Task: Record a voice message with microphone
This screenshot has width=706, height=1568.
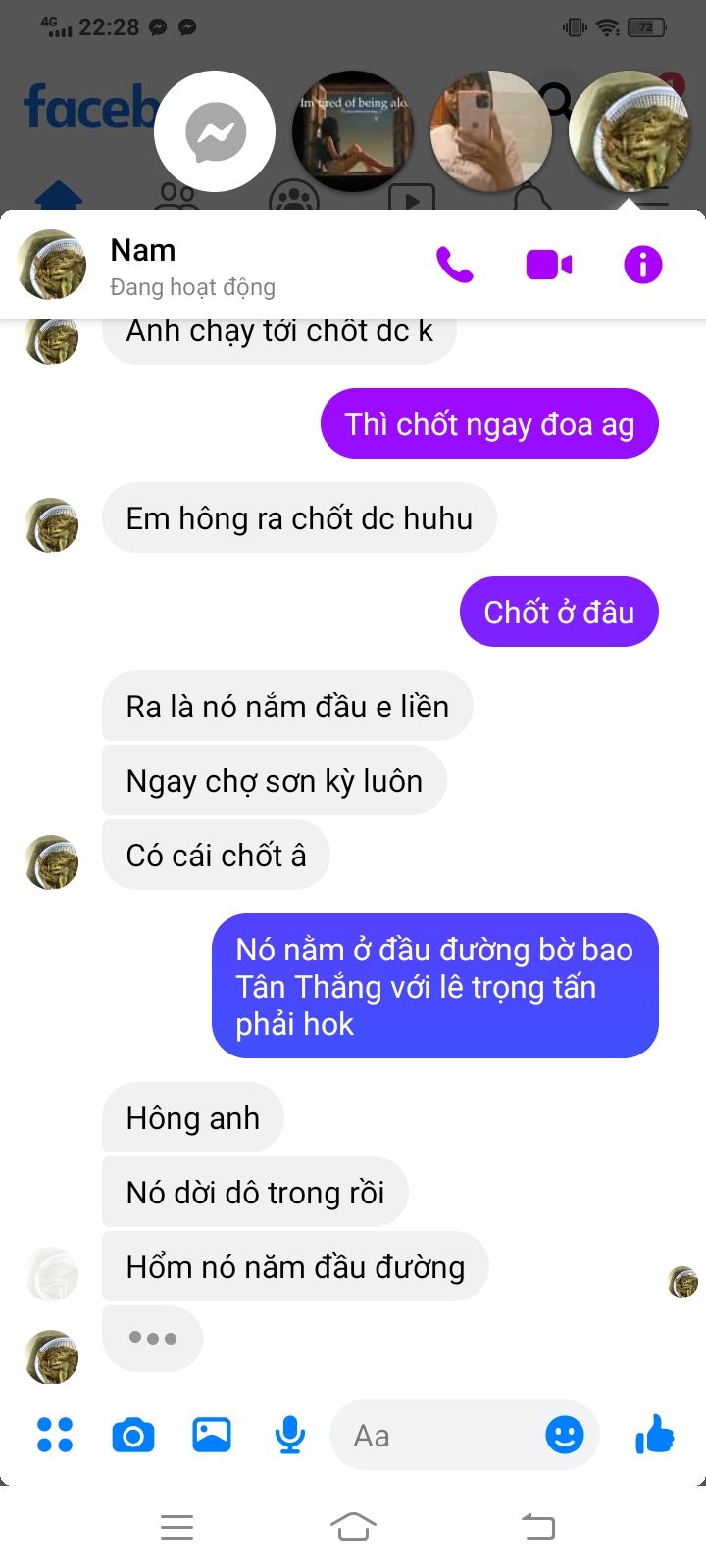Action: tap(289, 1436)
